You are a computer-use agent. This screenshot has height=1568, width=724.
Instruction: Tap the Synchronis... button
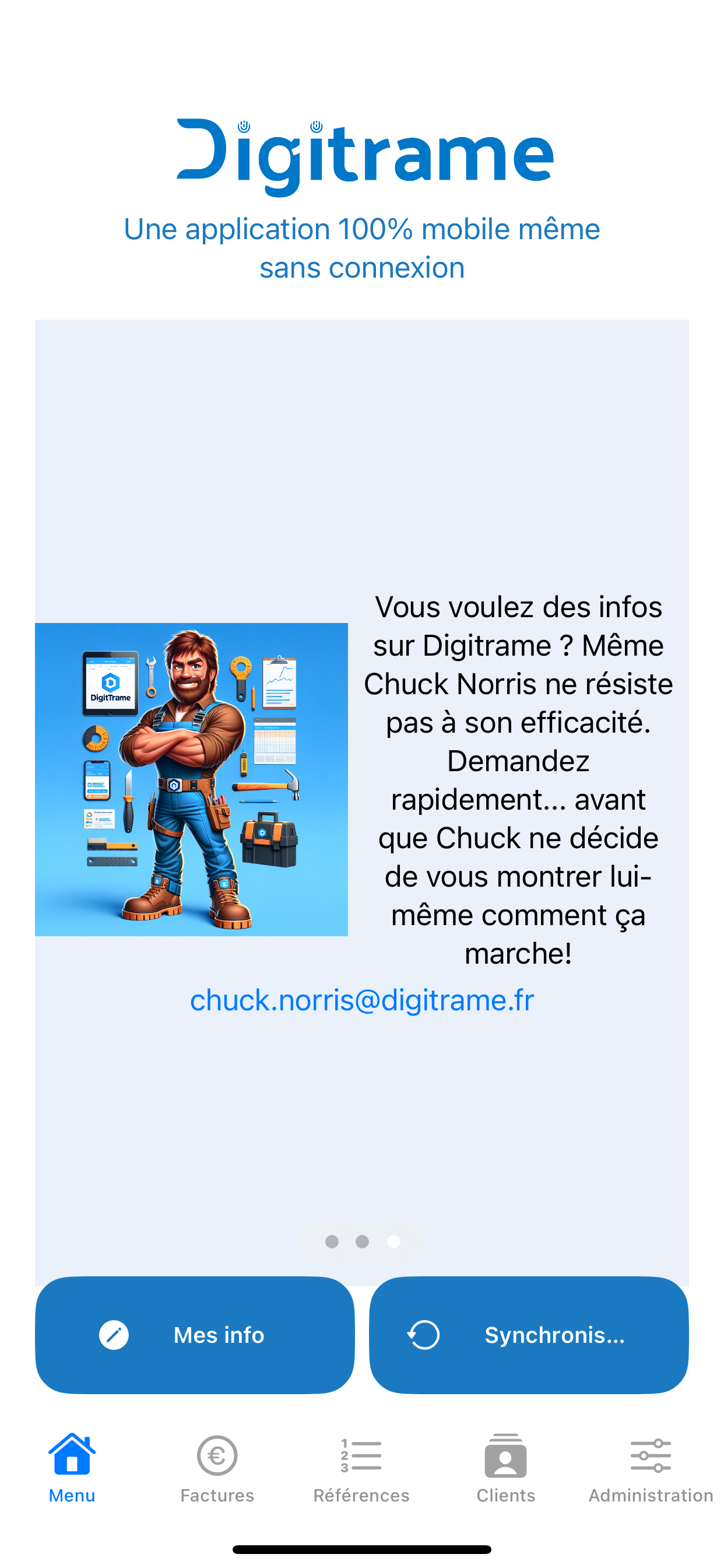coord(528,1334)
